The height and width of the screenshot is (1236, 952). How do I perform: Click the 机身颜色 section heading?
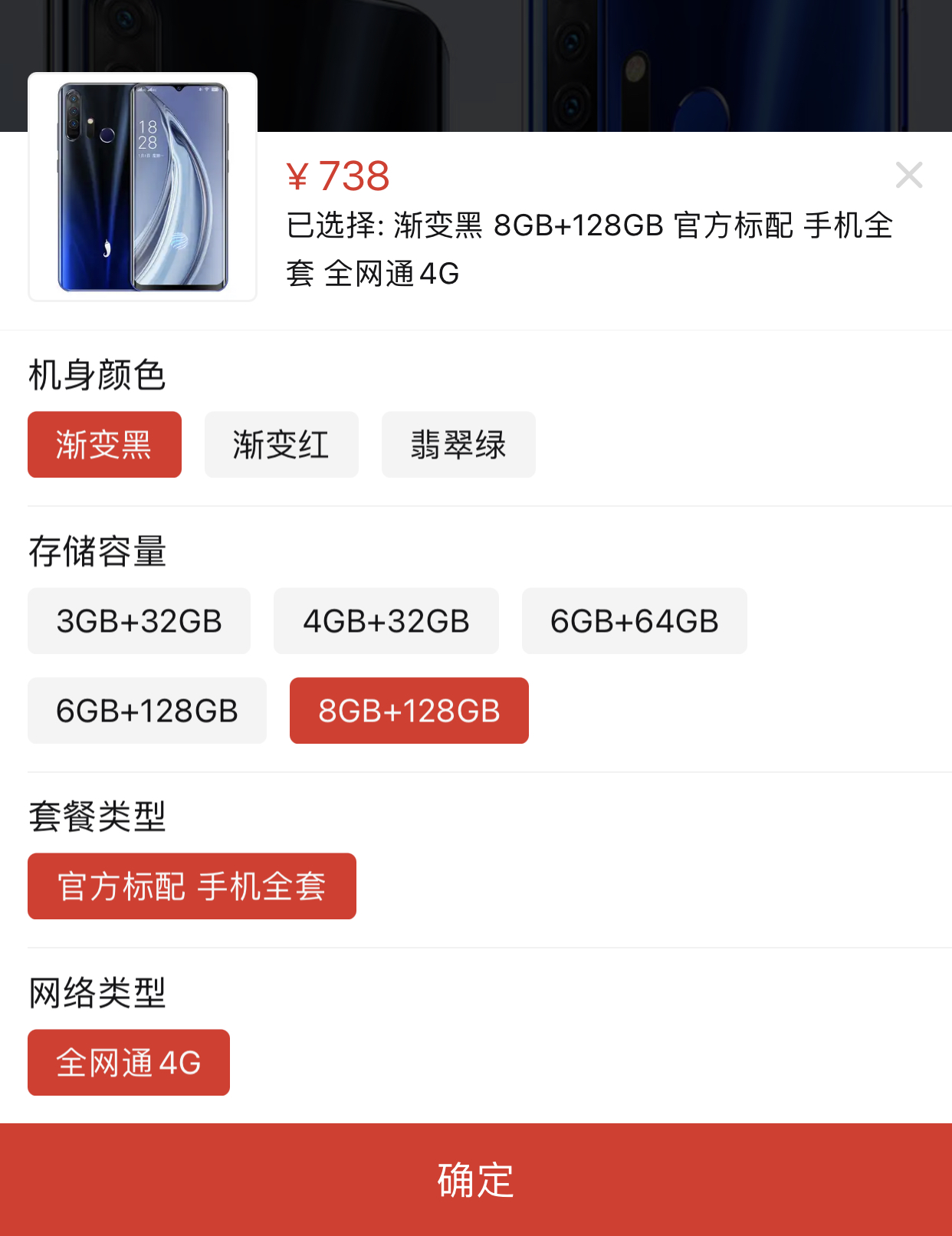[x=97, y=374]
